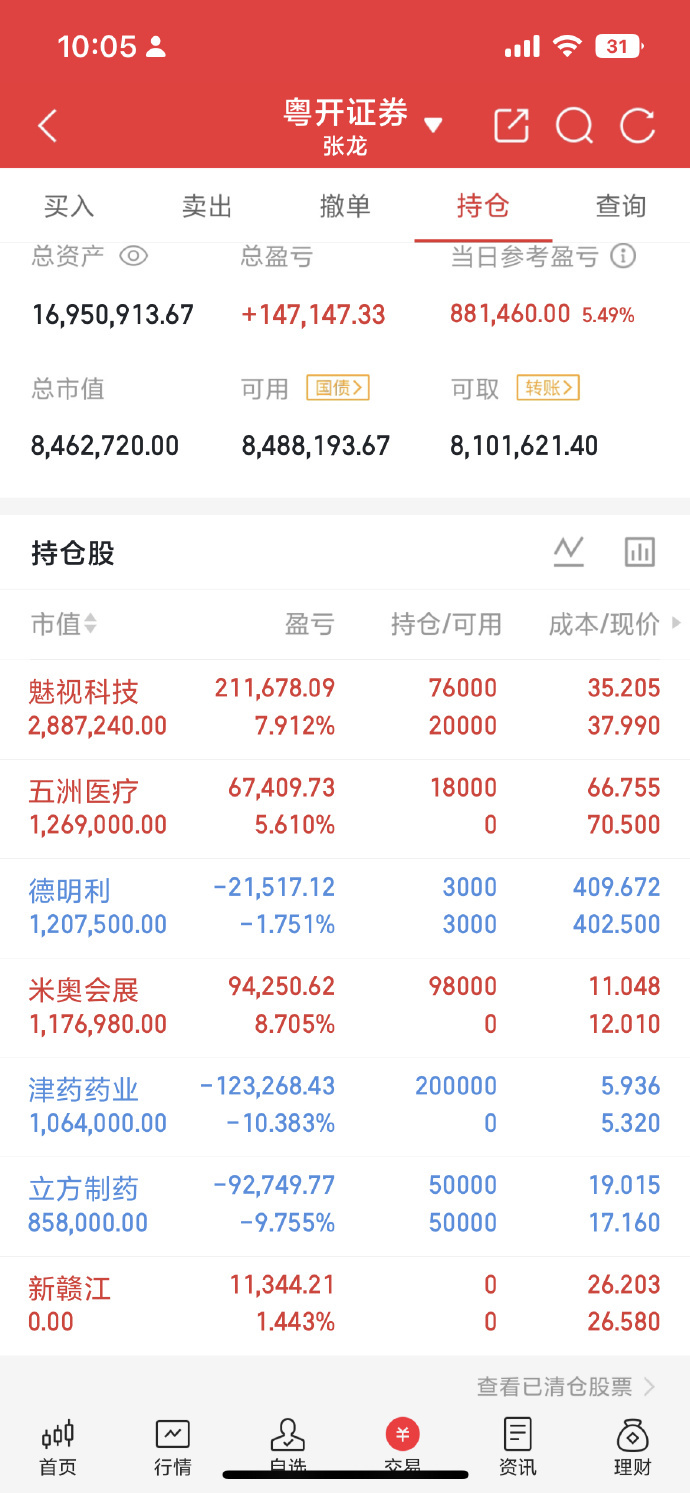Go to the 行情 bottom tab

[x=173, y=1449]
